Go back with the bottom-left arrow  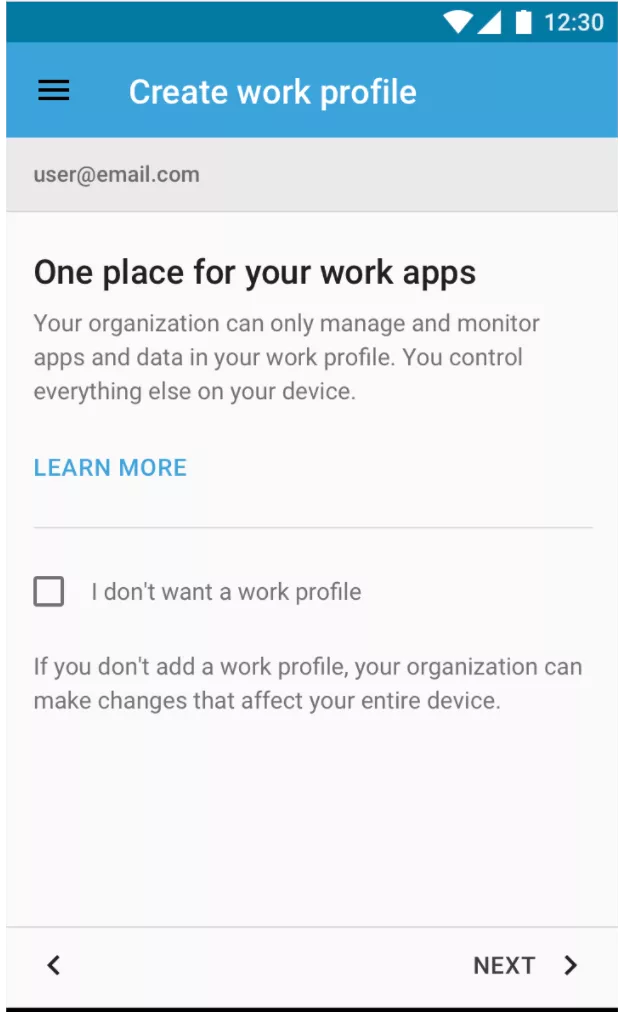pyautogui.click(x=54, y=965)
